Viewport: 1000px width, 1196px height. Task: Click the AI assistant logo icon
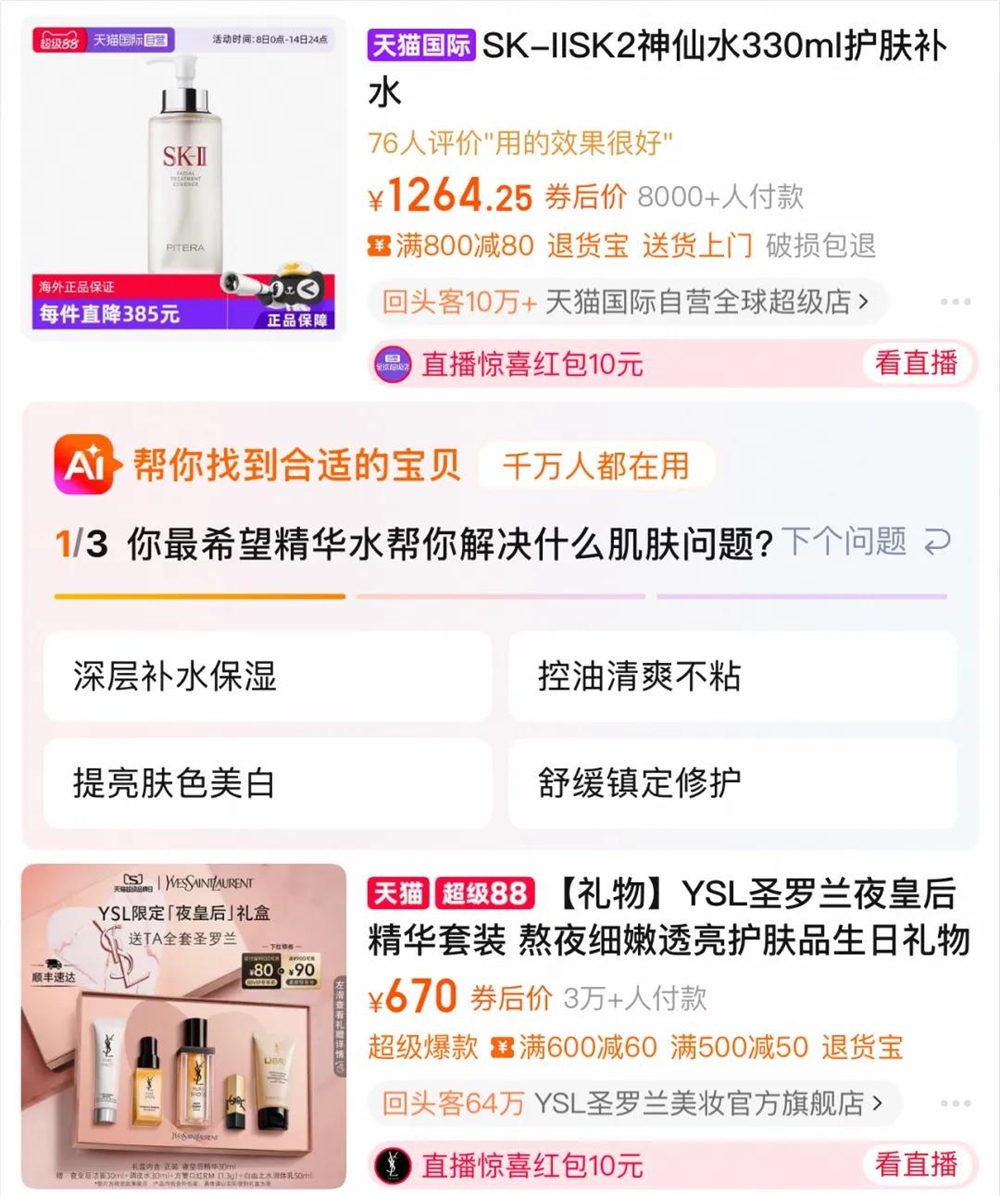(83, 464)
